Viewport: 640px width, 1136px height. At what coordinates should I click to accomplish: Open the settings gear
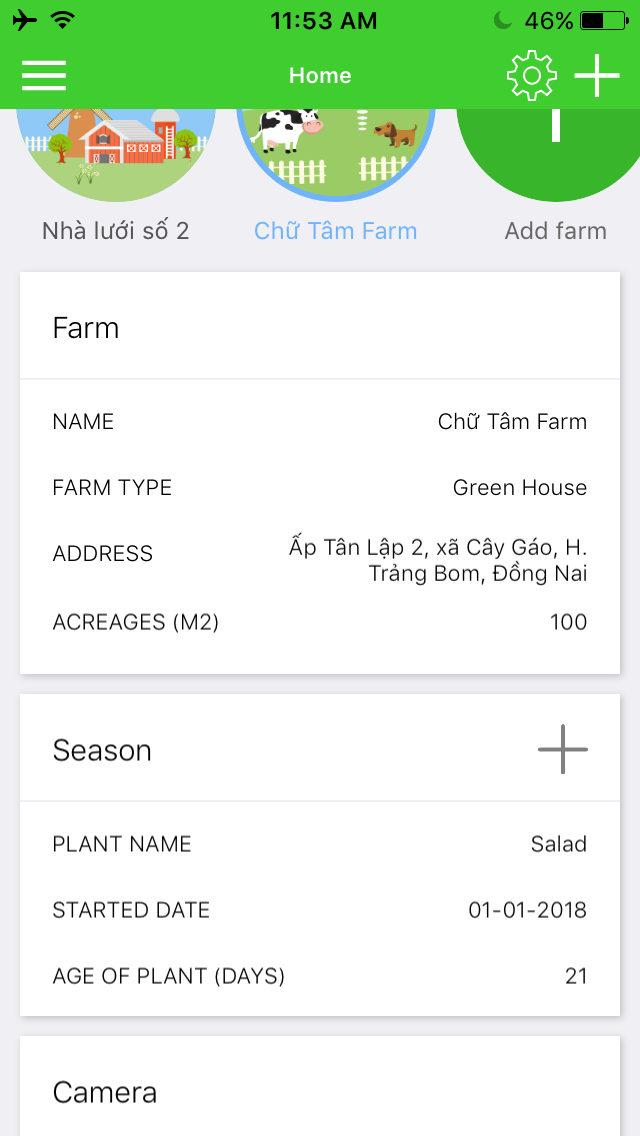point(531,75)
